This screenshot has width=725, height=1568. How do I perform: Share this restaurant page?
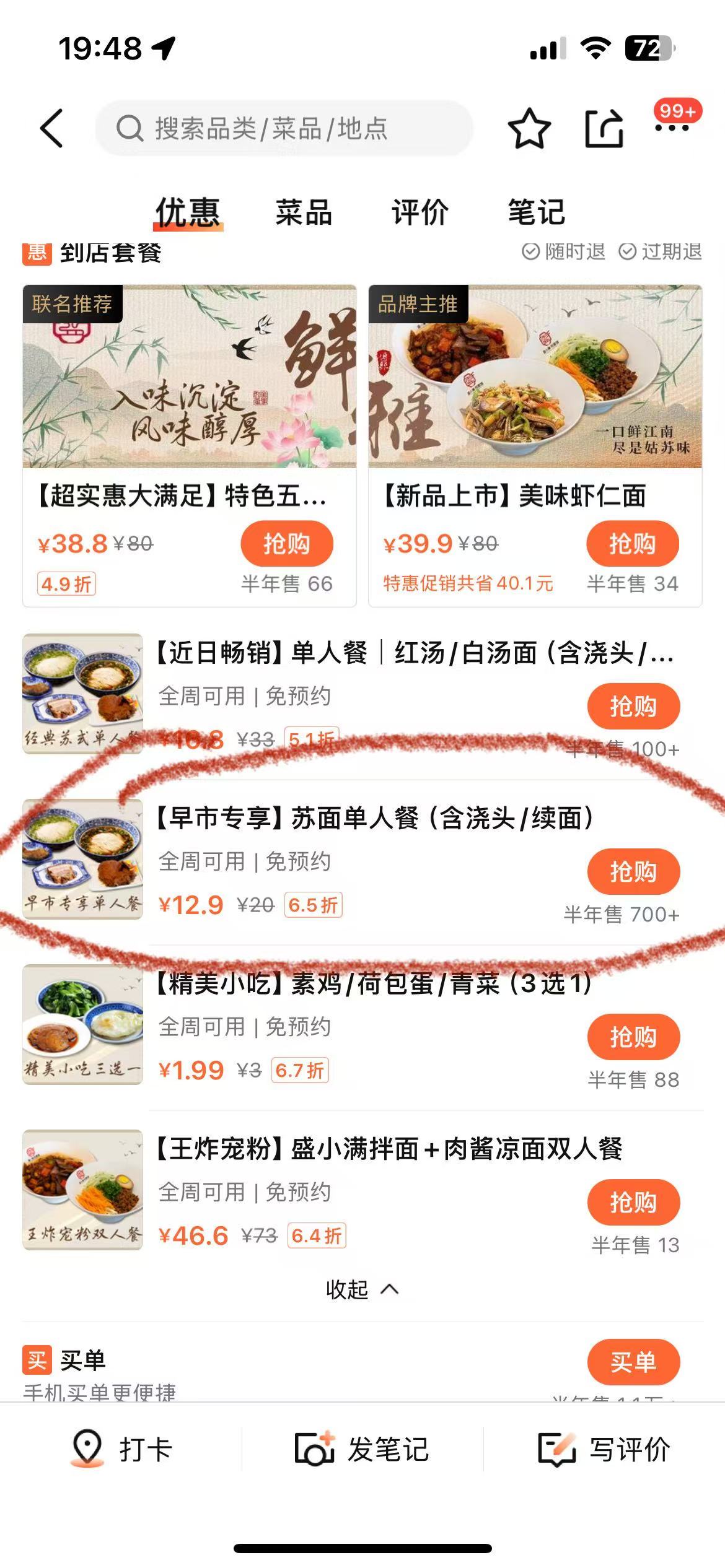604,129
